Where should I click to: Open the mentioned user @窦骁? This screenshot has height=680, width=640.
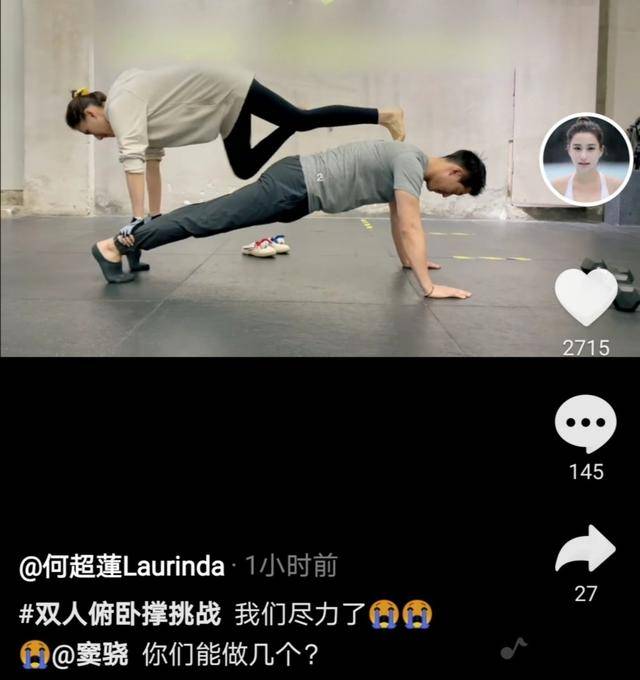(x=92, y=655)
